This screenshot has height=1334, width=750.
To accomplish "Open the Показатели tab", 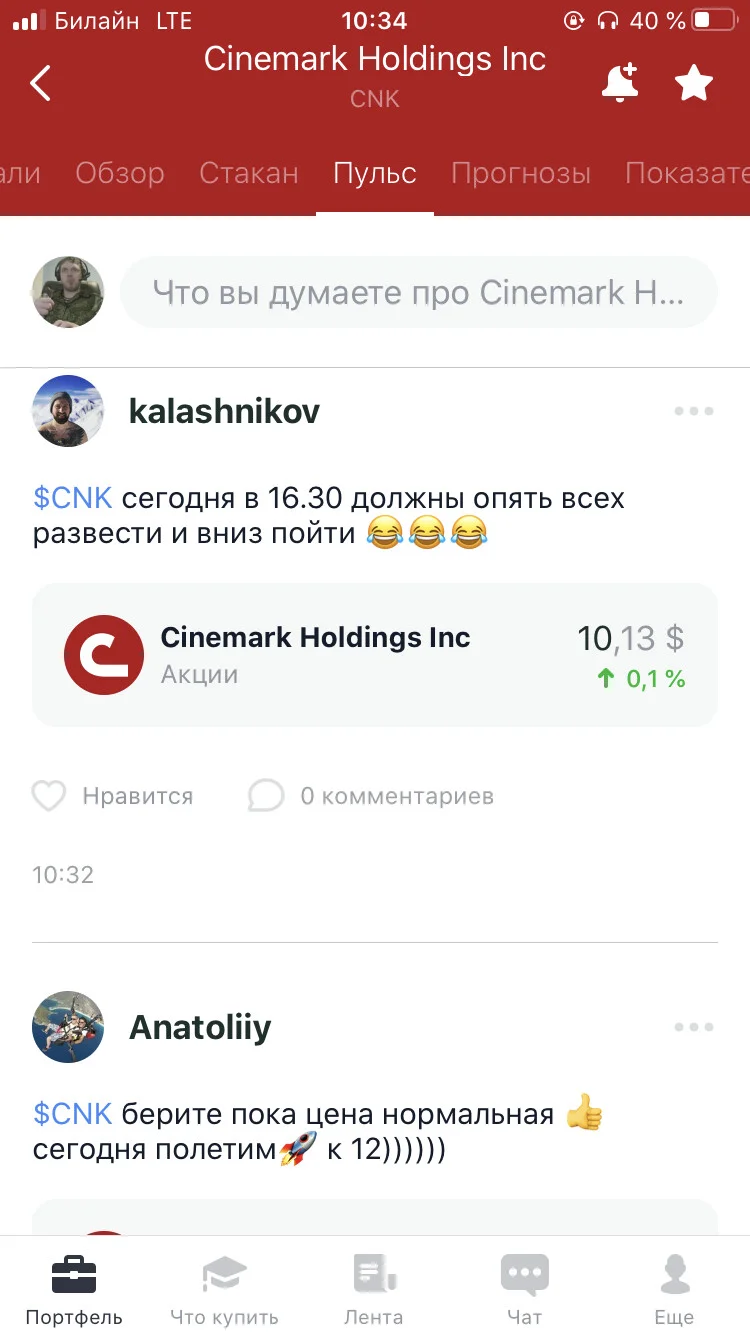I will coord(687,173).
